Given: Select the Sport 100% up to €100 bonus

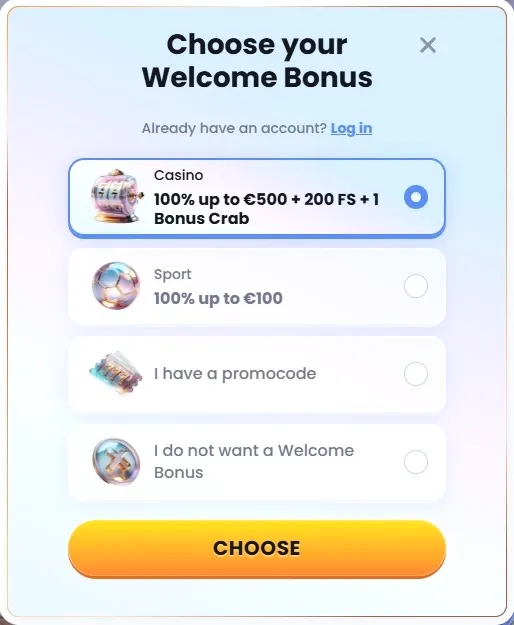Looking at the screenshot, I should tap(257, 287).
